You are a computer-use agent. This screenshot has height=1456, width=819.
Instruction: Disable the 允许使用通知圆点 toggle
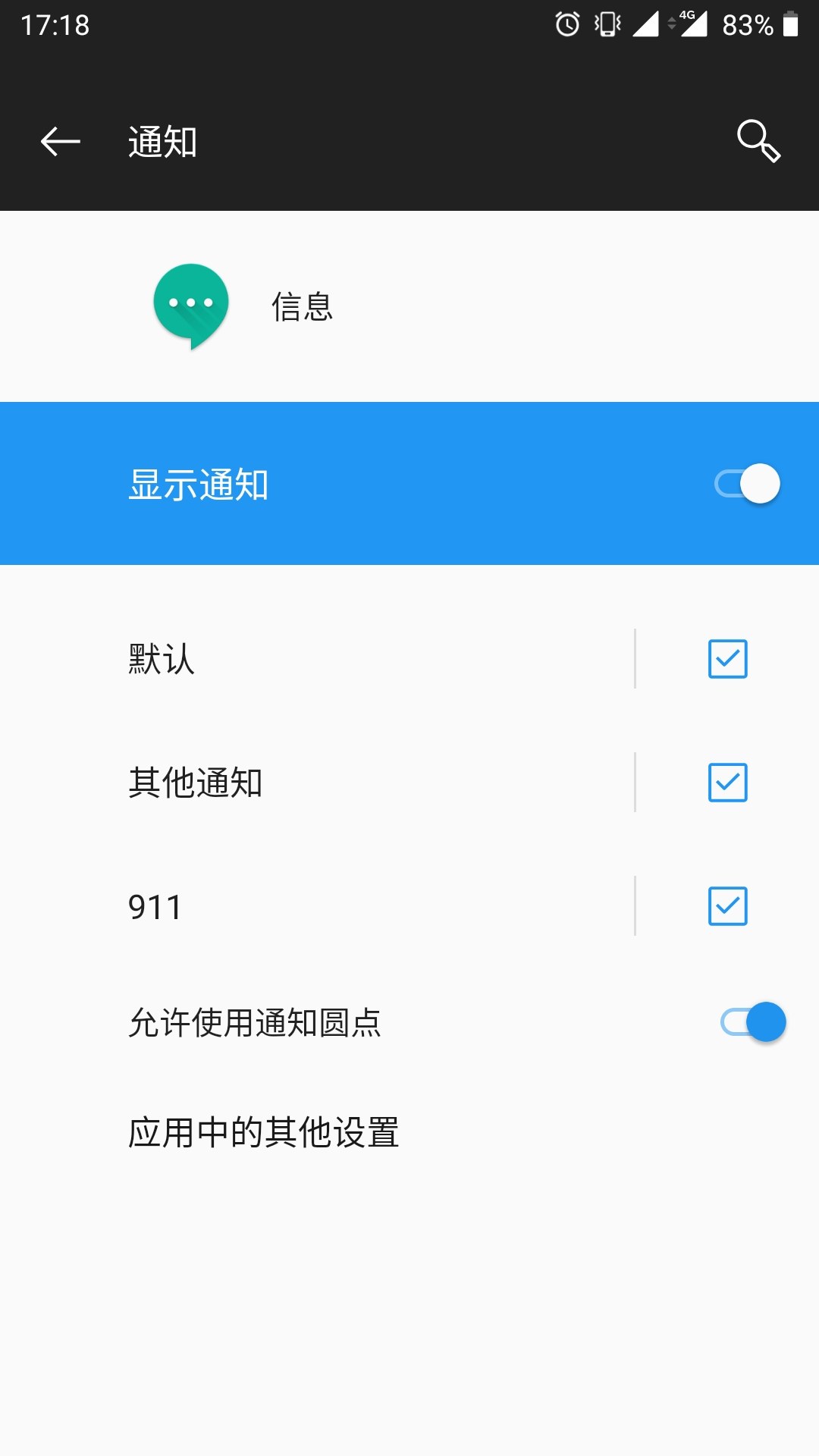pos(755,1021)
